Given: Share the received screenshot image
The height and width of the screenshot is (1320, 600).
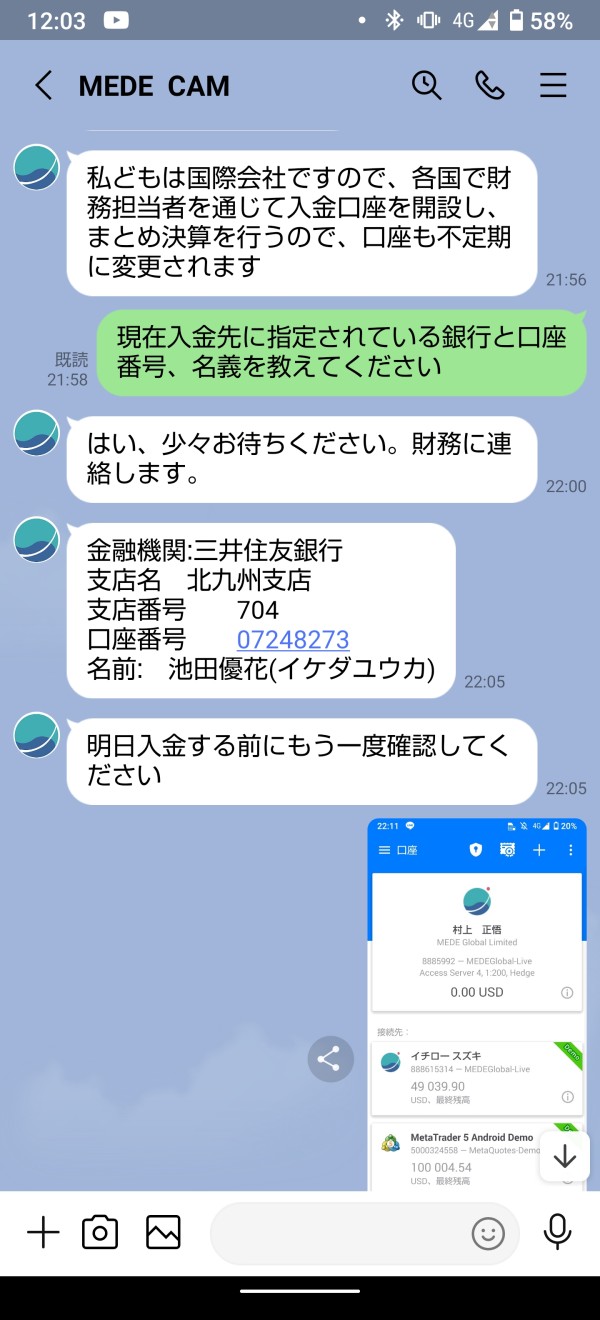Looking at the screenshot, I should [x=331, y=1059].
